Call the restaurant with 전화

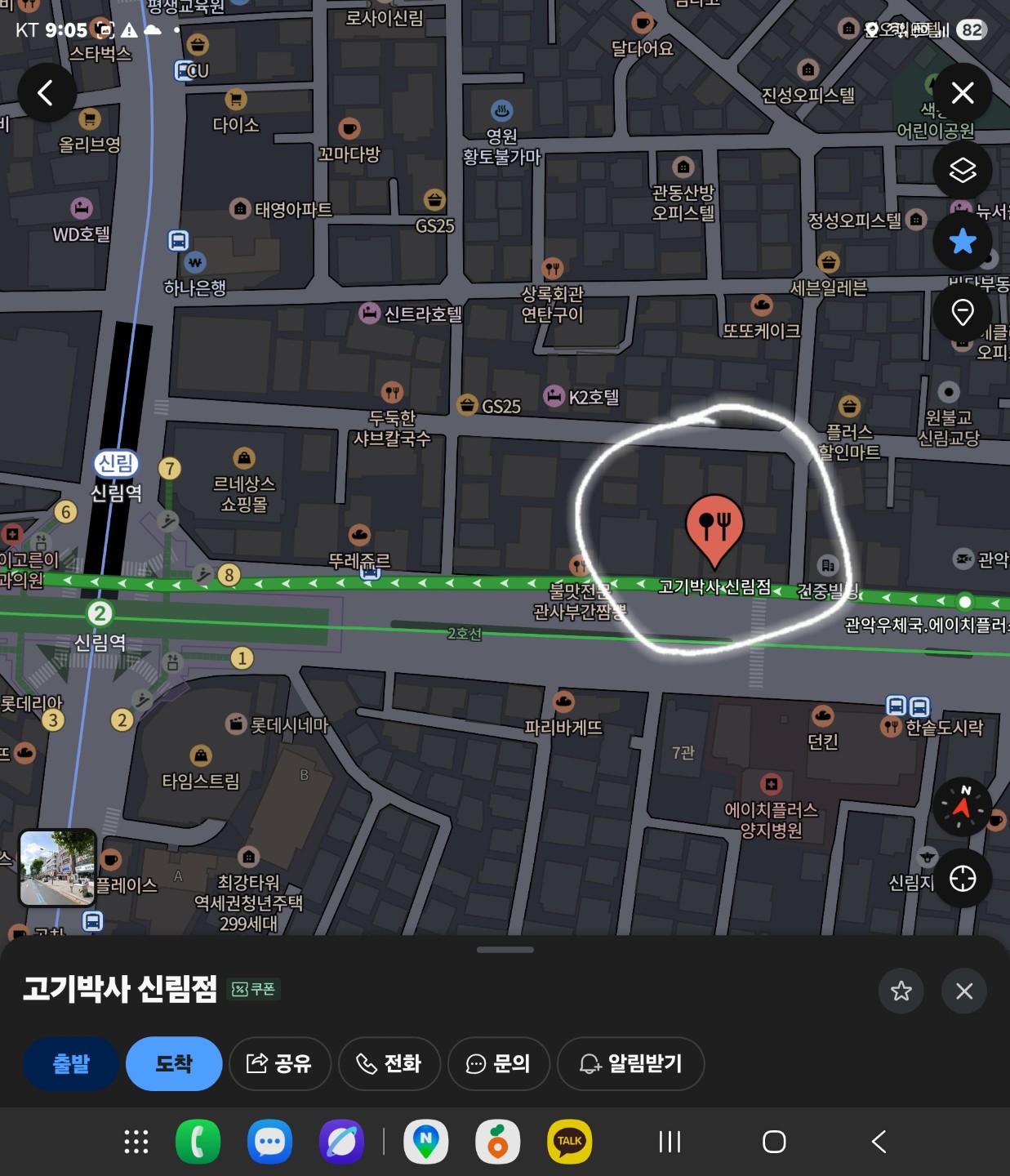(x=389, y=1063)
